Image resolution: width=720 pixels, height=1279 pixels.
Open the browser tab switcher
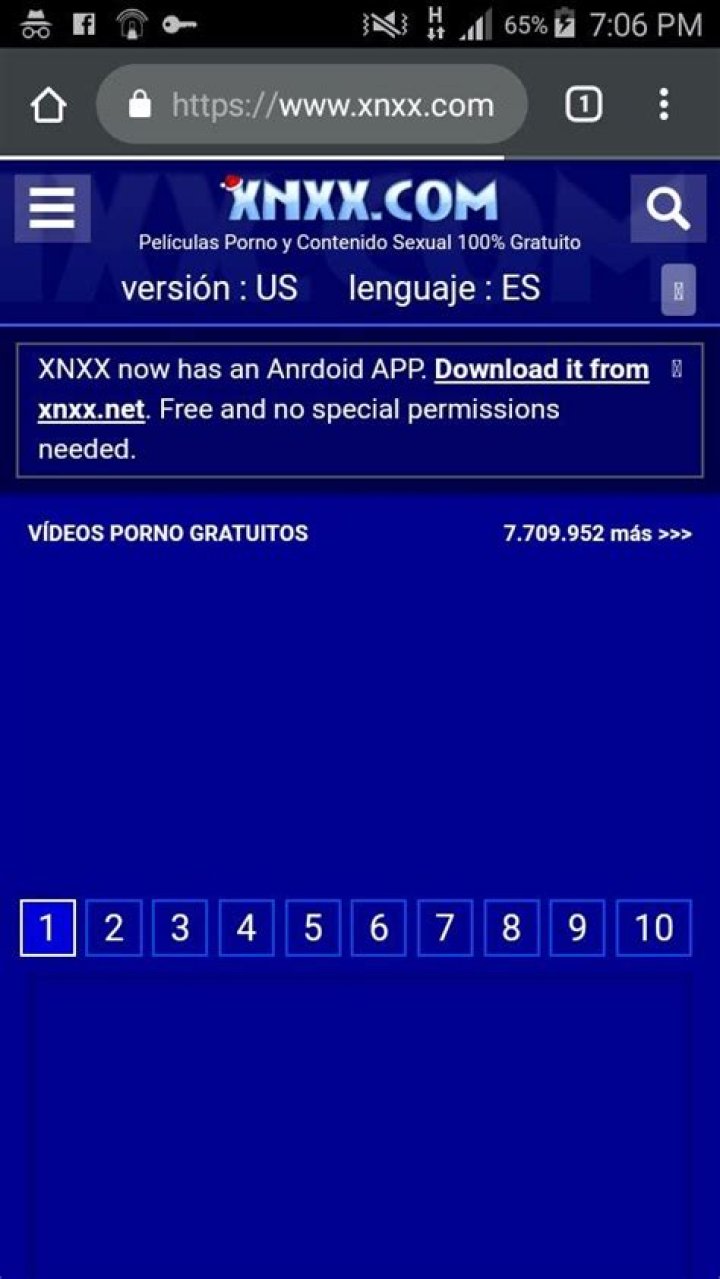click(x=584, y=105)
